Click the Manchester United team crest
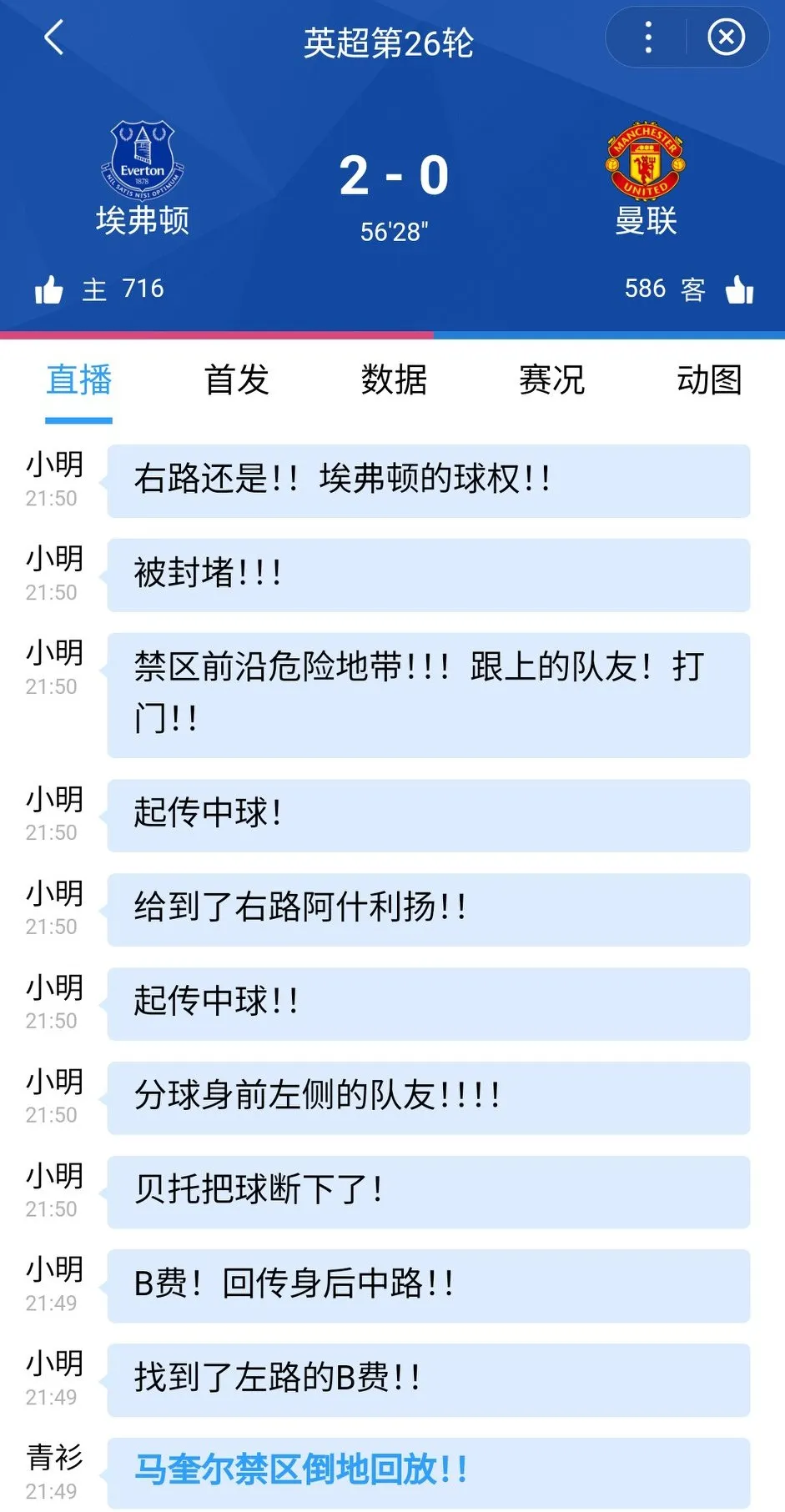The width and height of the screenshot is (785, 1512). click(x=642, y=161)
